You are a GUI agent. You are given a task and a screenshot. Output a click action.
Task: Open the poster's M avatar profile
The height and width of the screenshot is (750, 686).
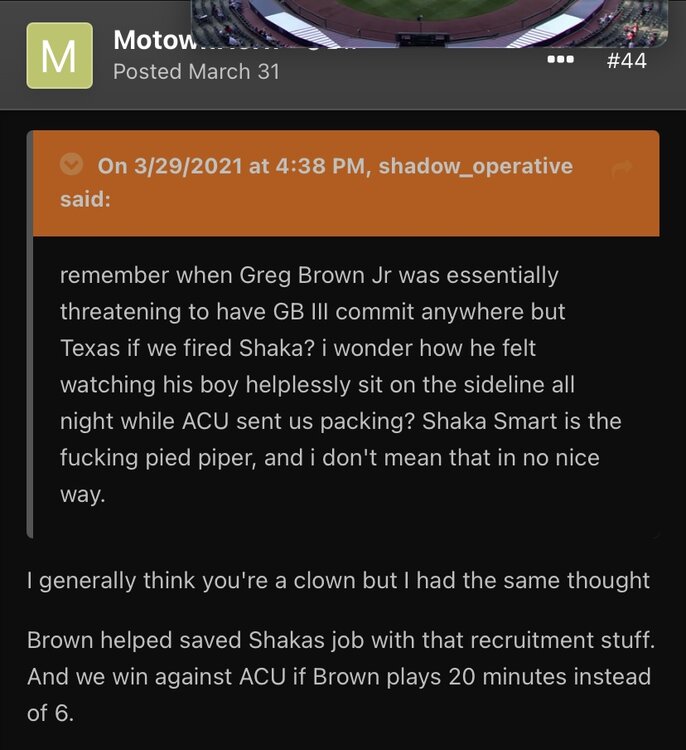[60, 56]
